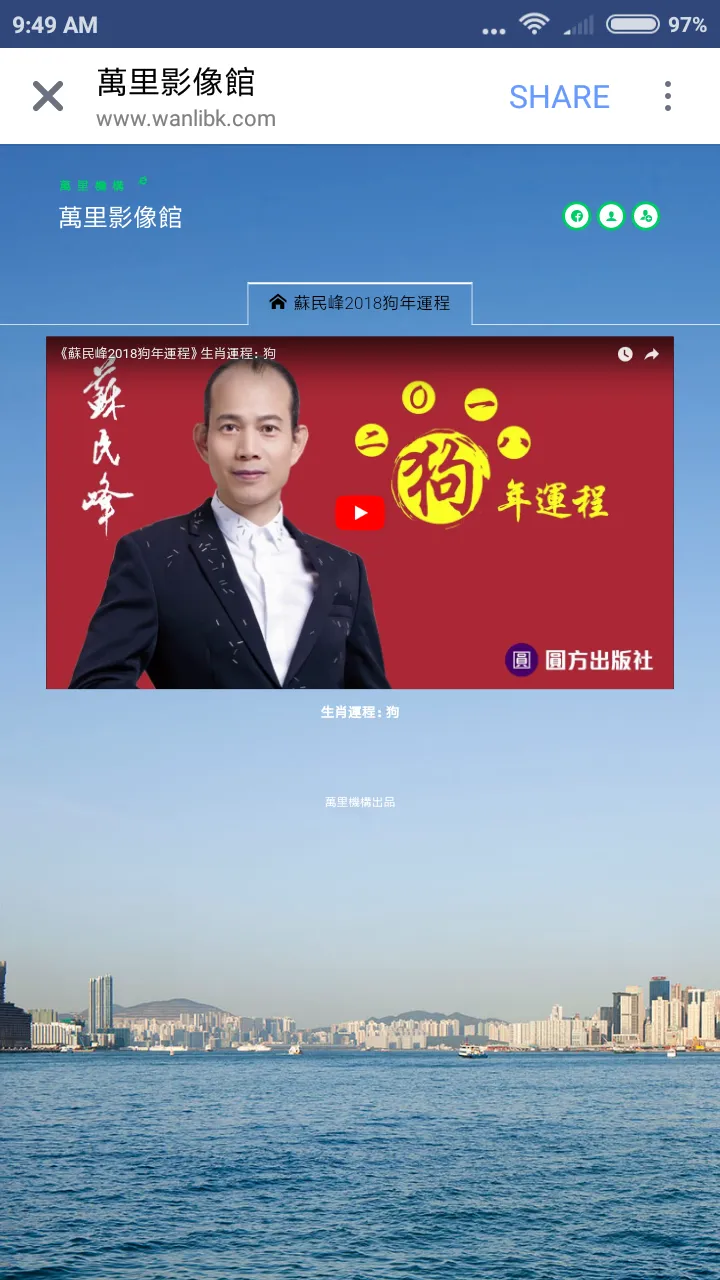This screenshot has width=720, height=1280.
Task: Tap the add user register icon
Action: pyautogui.click(x=646, y=216)
